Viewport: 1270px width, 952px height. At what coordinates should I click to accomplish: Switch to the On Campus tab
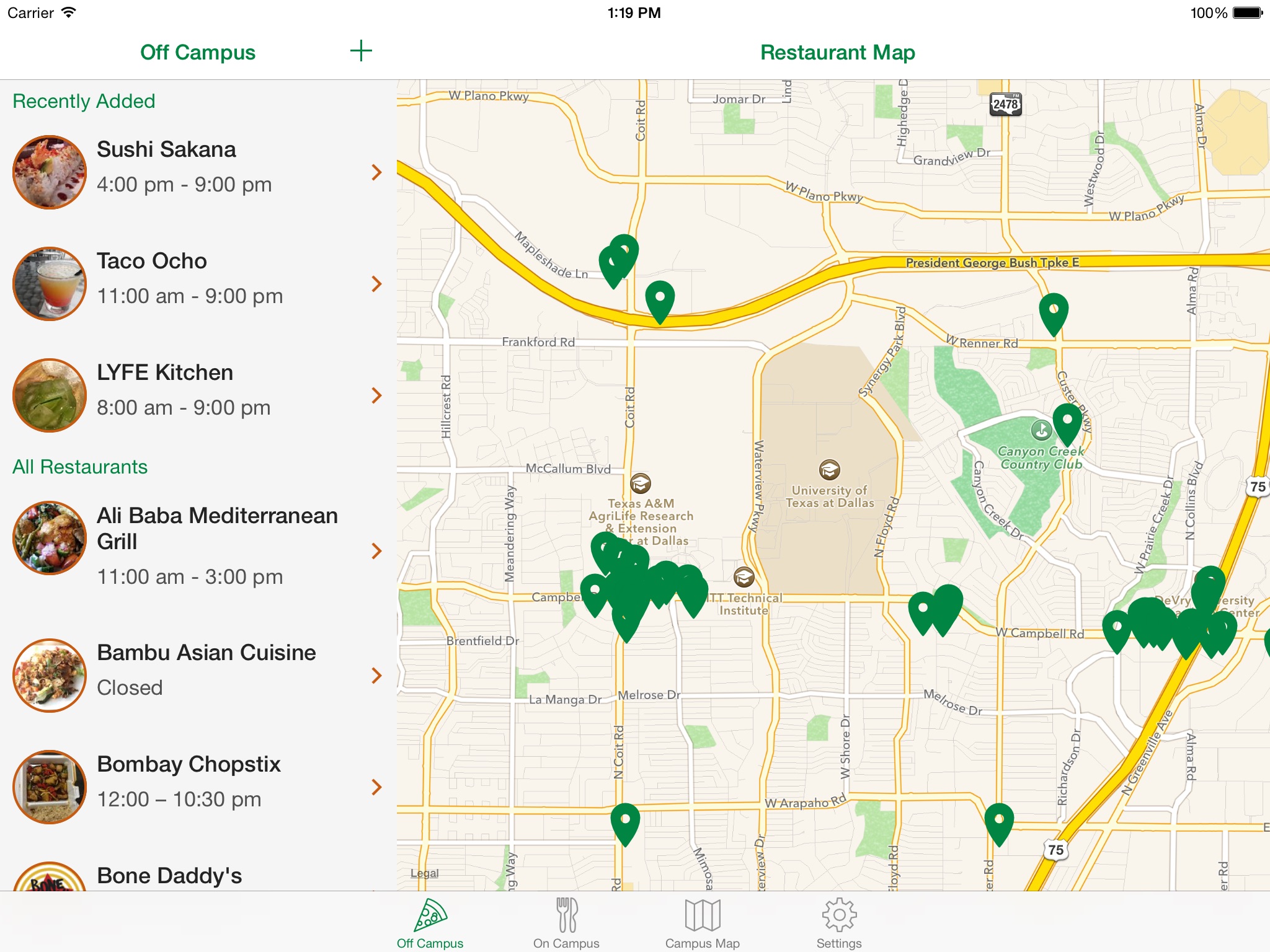566,923
